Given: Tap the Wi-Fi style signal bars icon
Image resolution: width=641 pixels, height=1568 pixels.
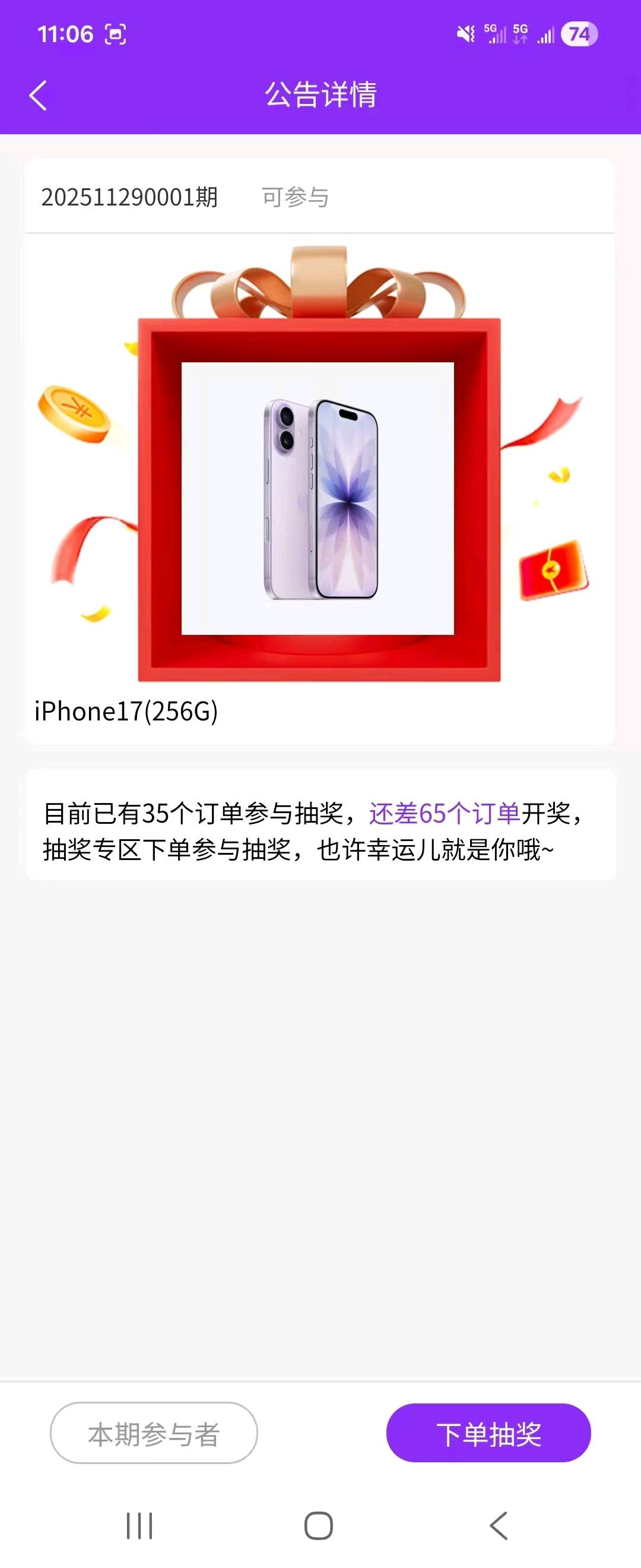Looking at the screenshot, I should click(546, 34).
